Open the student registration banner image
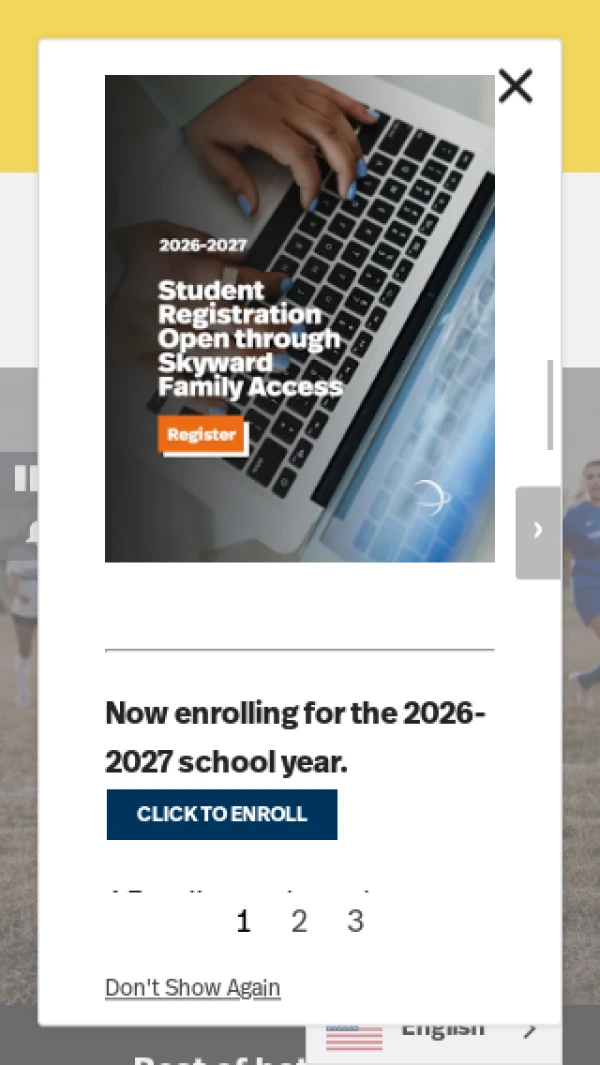 300,319
